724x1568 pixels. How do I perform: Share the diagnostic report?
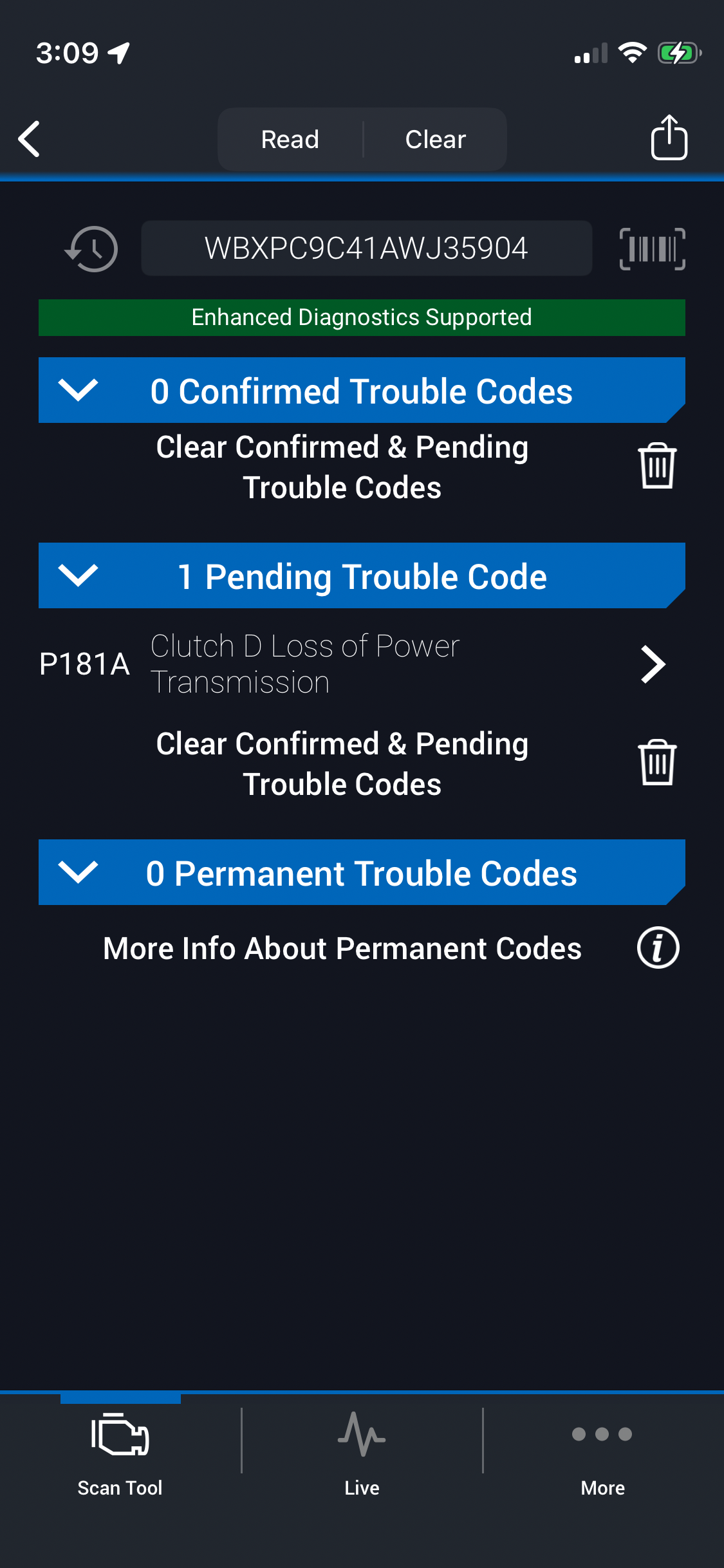click(669, 138)
